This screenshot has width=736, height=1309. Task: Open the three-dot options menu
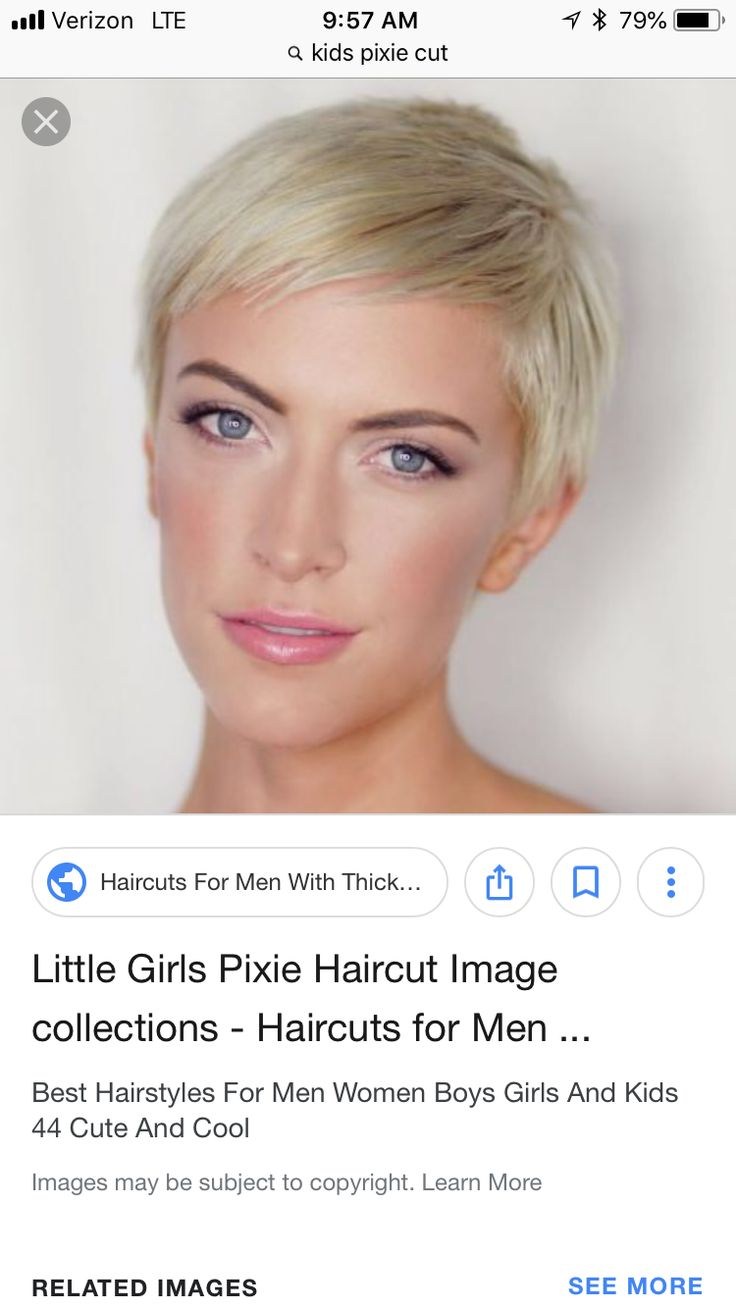(x=671, y=882)
